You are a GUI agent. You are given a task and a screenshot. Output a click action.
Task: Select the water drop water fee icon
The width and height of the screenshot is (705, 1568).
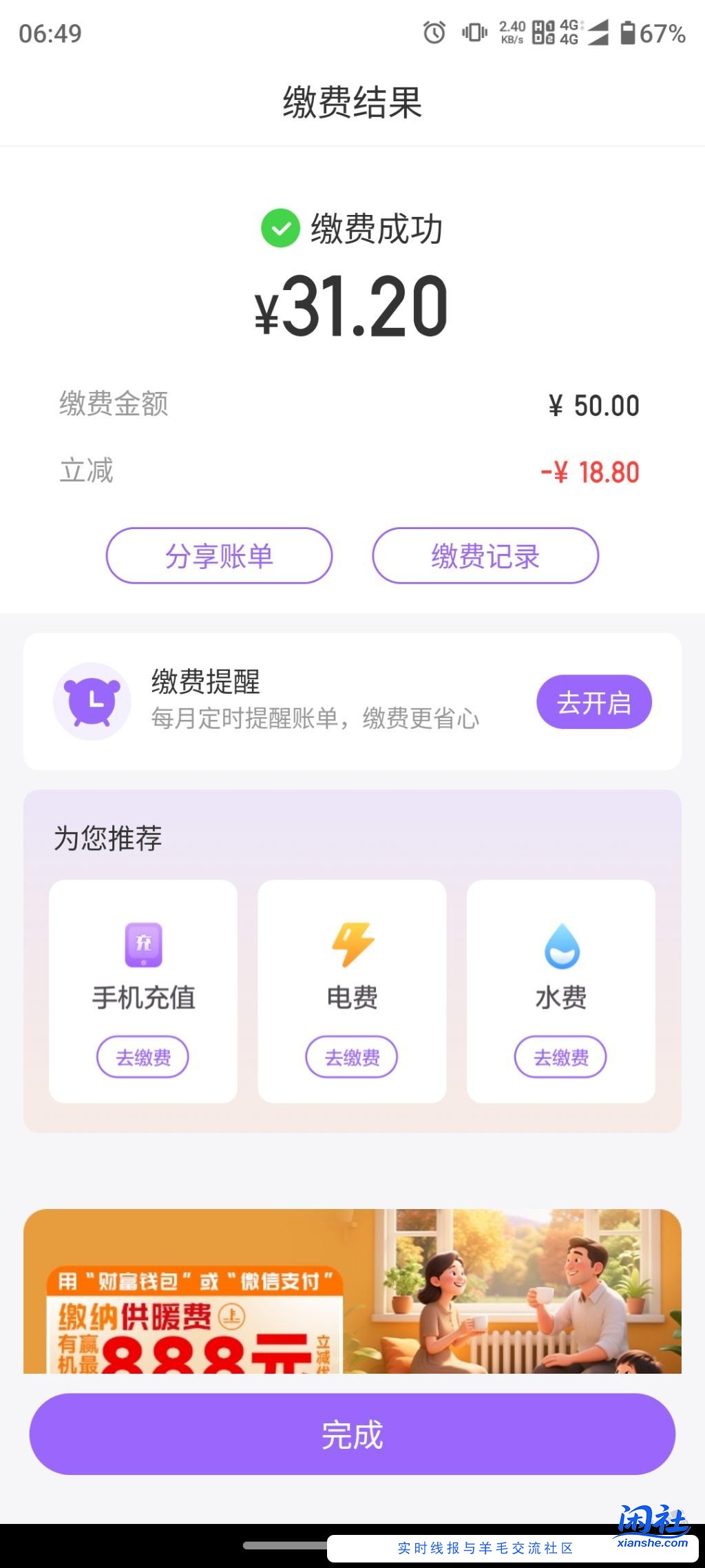tap(561, 946)
